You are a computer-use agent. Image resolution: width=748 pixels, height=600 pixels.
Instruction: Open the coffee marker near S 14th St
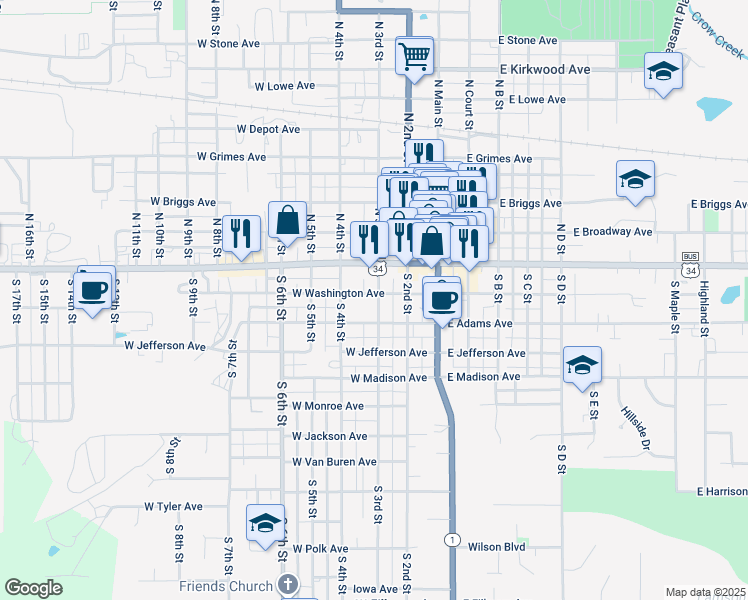coord(93,291)
